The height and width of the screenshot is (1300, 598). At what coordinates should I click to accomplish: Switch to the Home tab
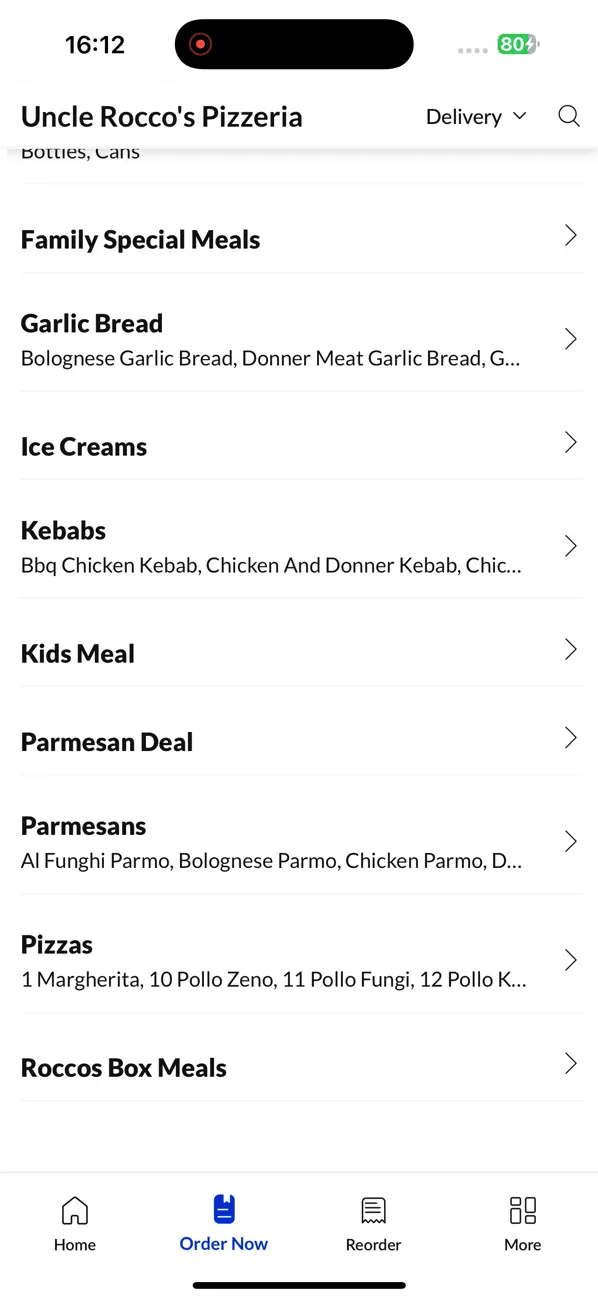click(75, 1224)
